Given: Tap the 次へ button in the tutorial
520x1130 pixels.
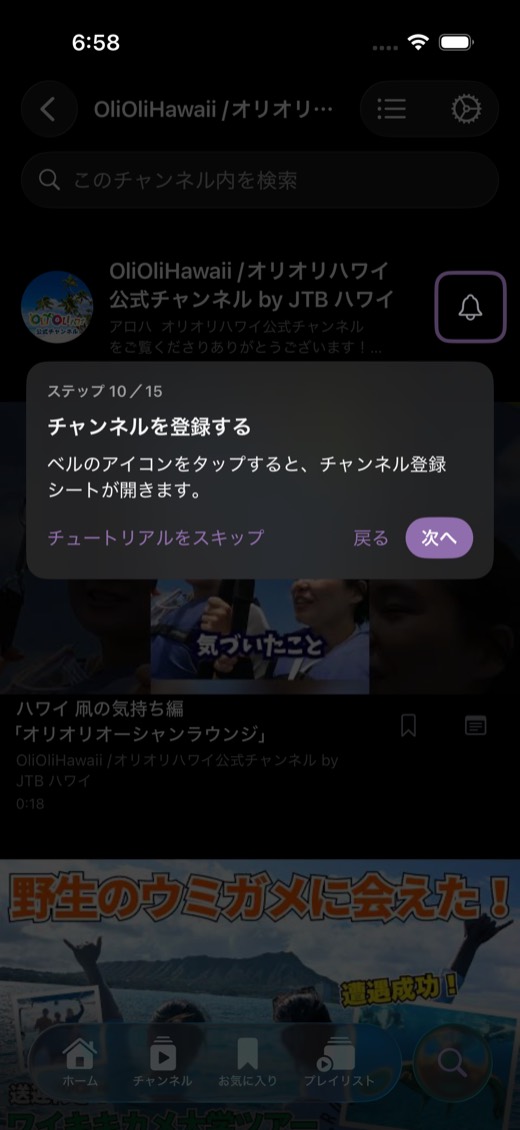Looking at the screenshot, I should pos(439,538).
